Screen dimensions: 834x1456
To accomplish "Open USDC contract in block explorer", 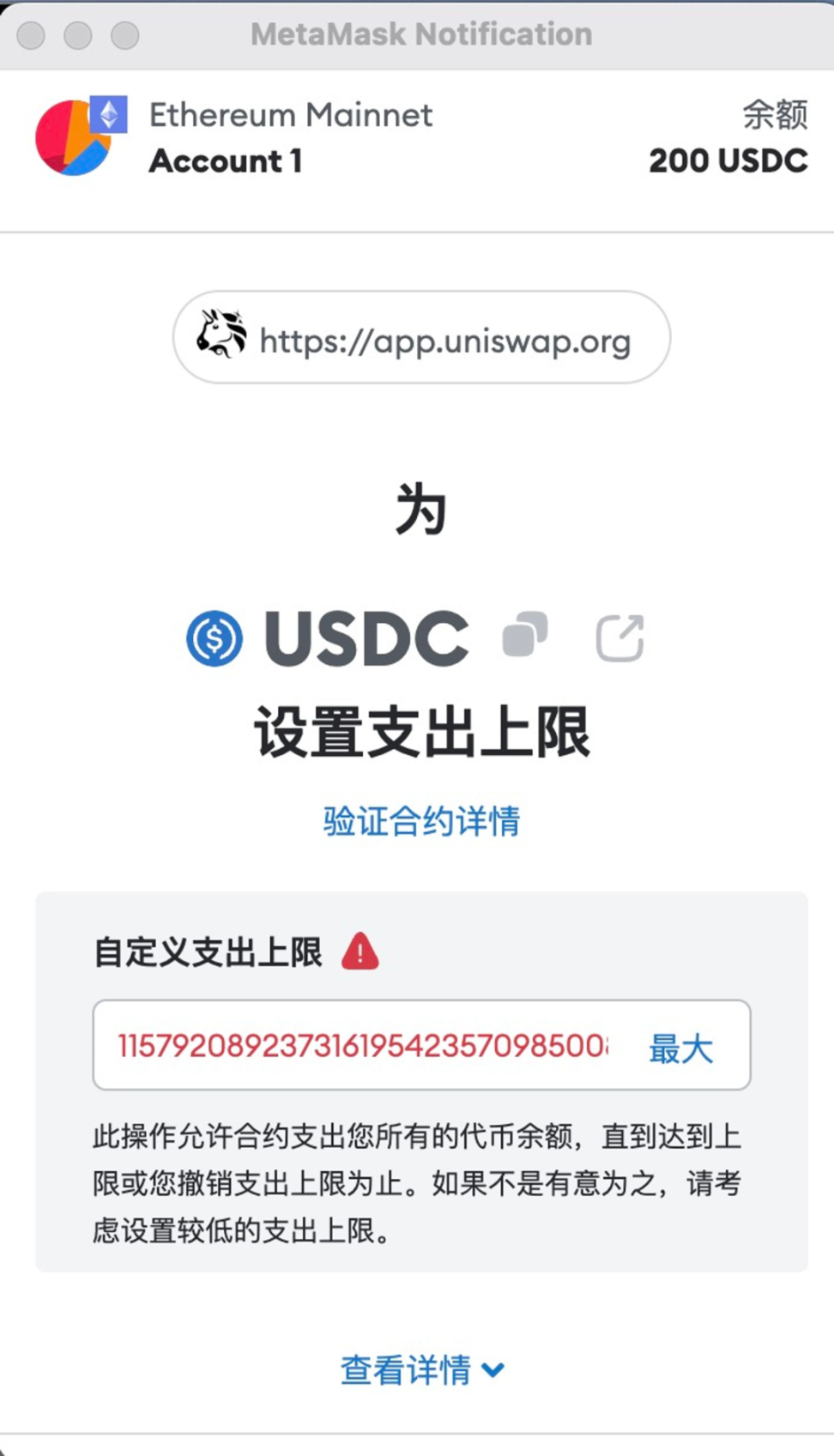I will (621, 637).
